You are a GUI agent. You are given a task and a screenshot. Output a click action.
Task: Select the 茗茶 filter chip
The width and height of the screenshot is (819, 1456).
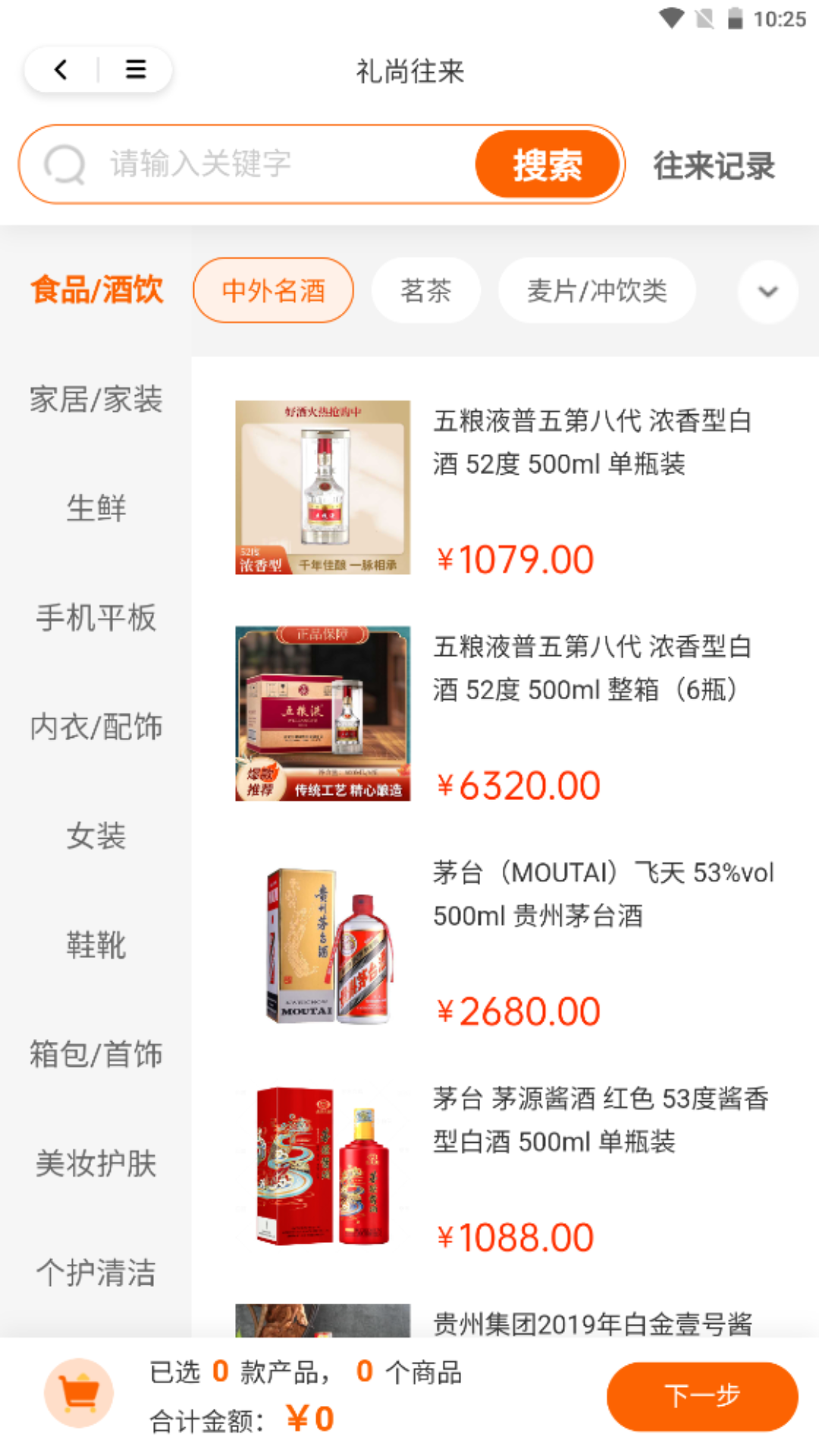coord(426,290)
